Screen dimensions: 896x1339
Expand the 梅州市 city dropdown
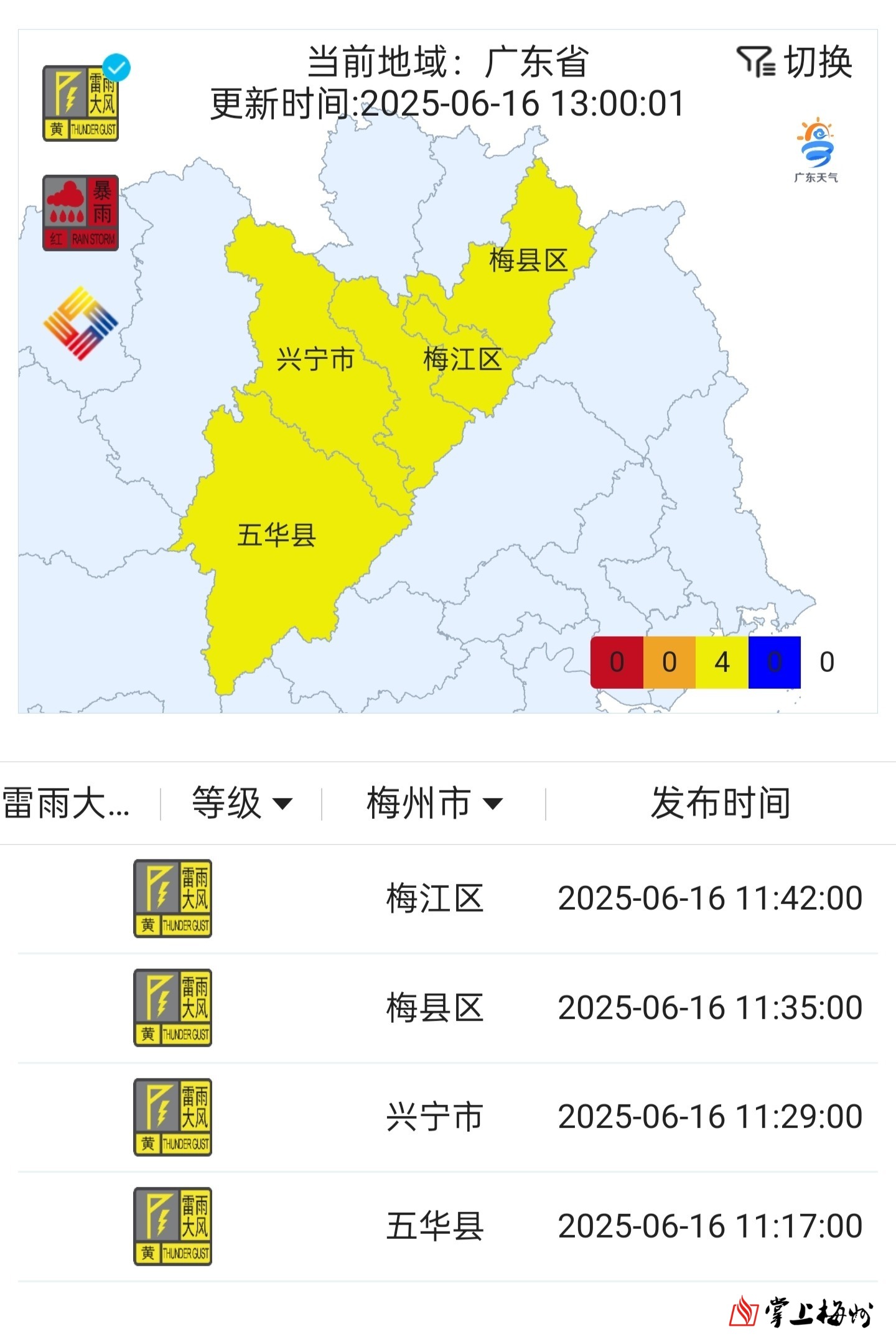coord(434,803)
